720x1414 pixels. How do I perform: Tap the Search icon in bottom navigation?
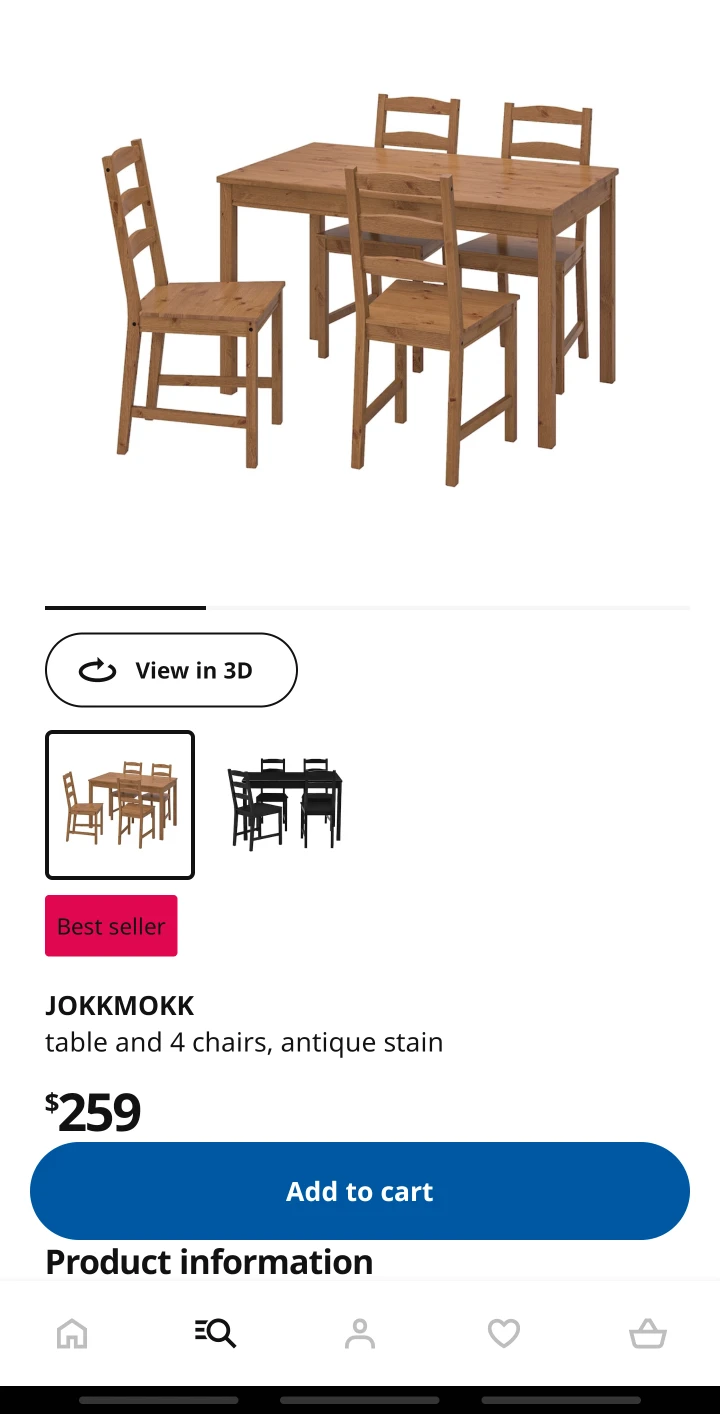click(x=215, y=1332)
